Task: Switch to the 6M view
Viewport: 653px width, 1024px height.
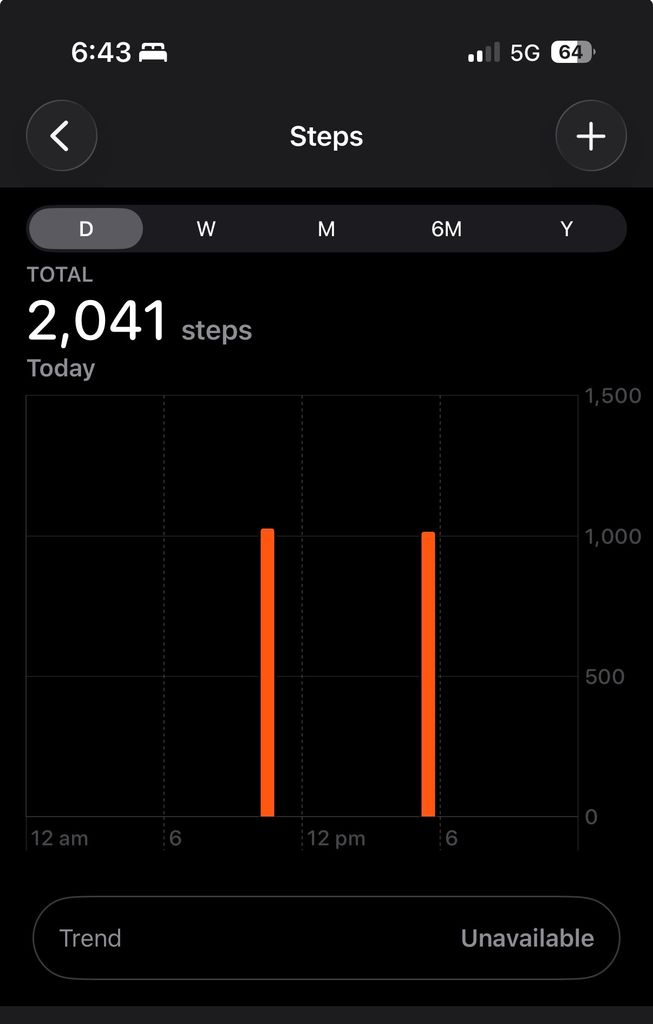Action: pyautogui.click(x=447, y=229)
